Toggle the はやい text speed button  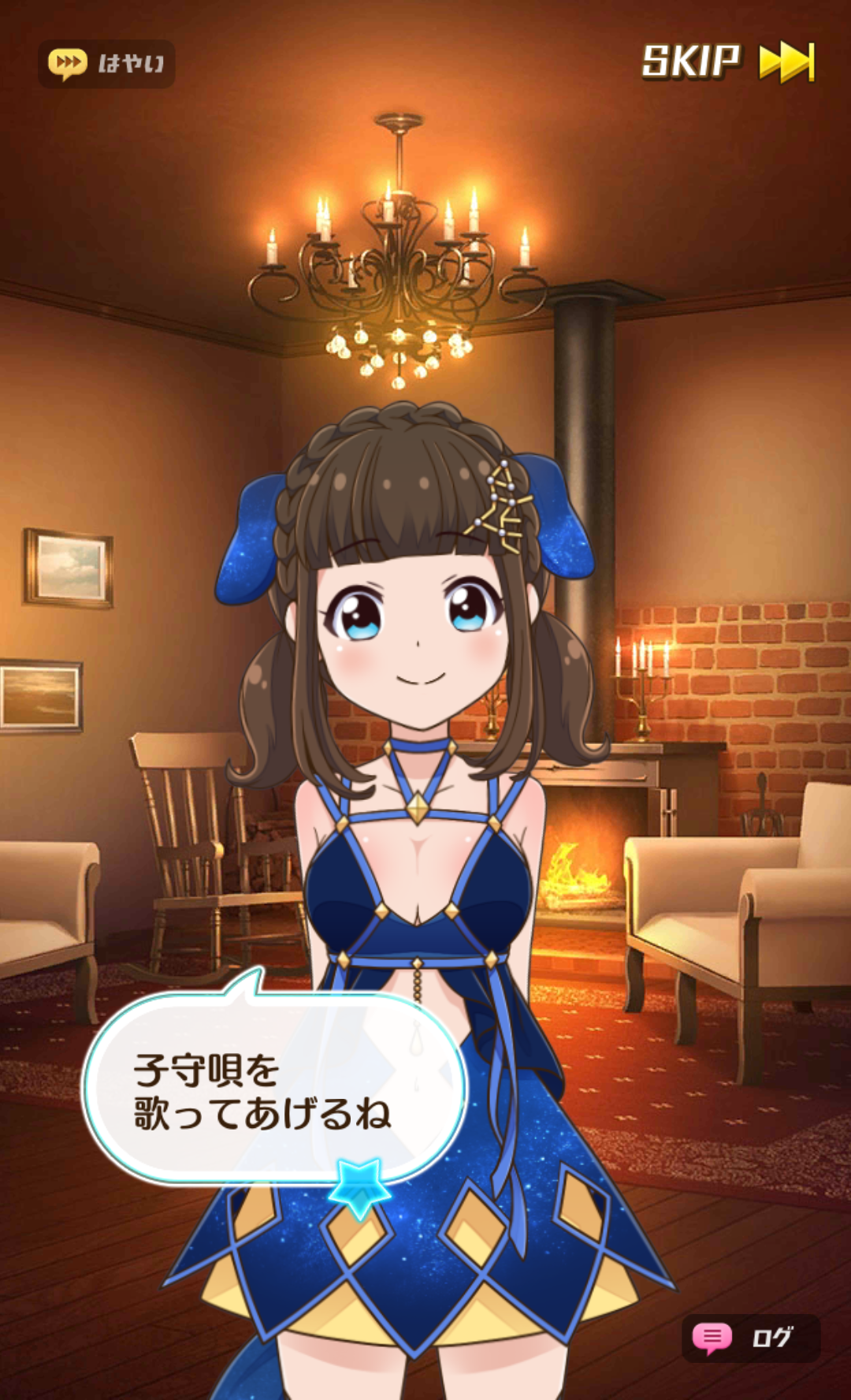pyautogui.click(x=106, y=64)
